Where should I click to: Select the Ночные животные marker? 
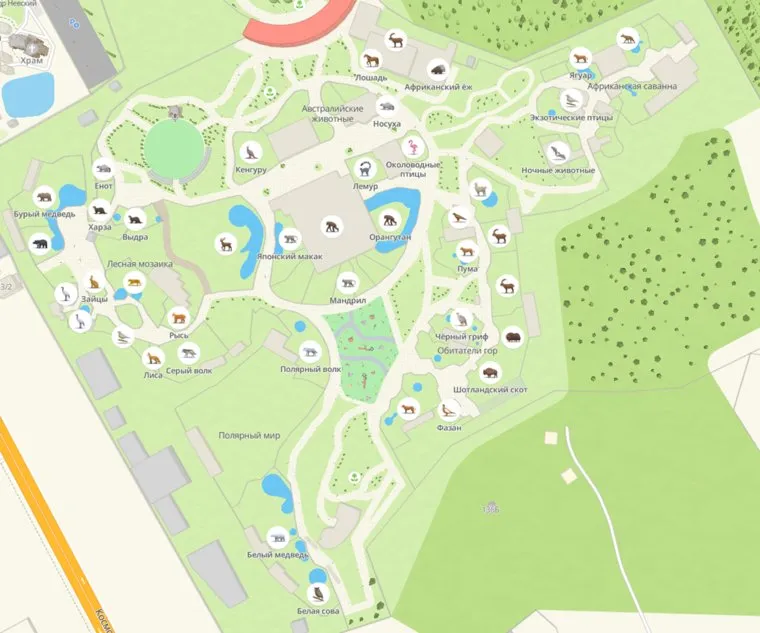558,153
